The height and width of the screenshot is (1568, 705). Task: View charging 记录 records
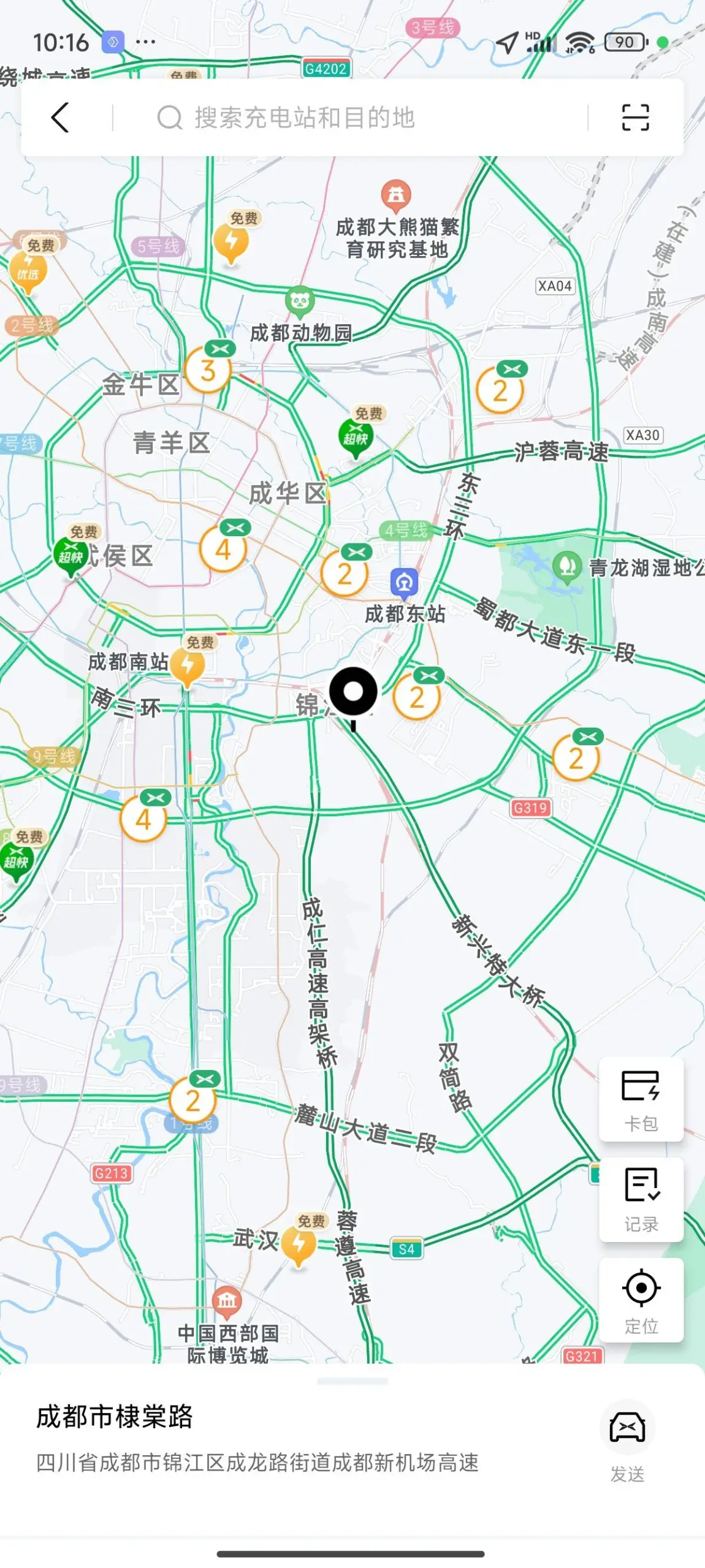point(641,1199)
